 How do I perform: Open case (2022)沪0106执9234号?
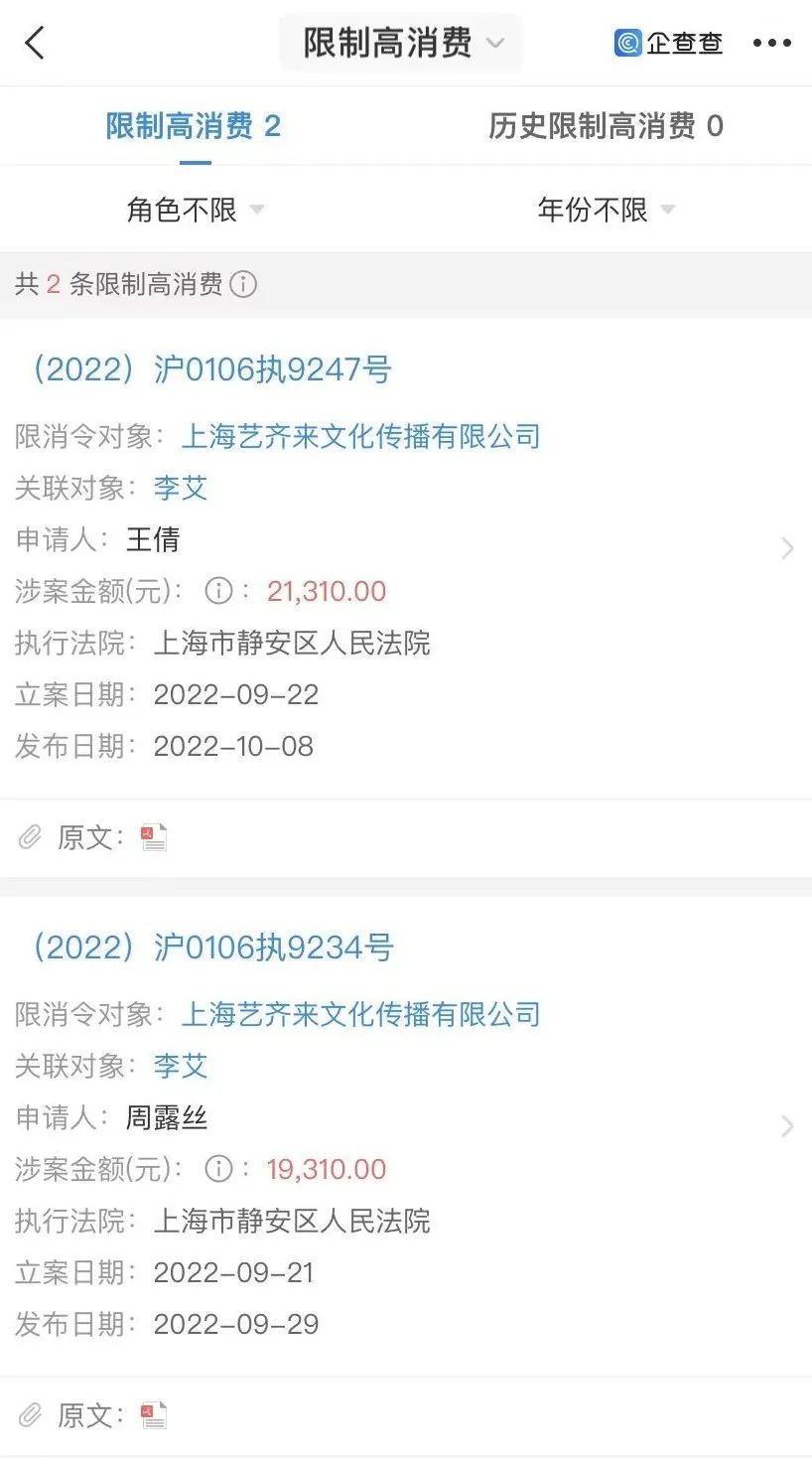[205, 948]
